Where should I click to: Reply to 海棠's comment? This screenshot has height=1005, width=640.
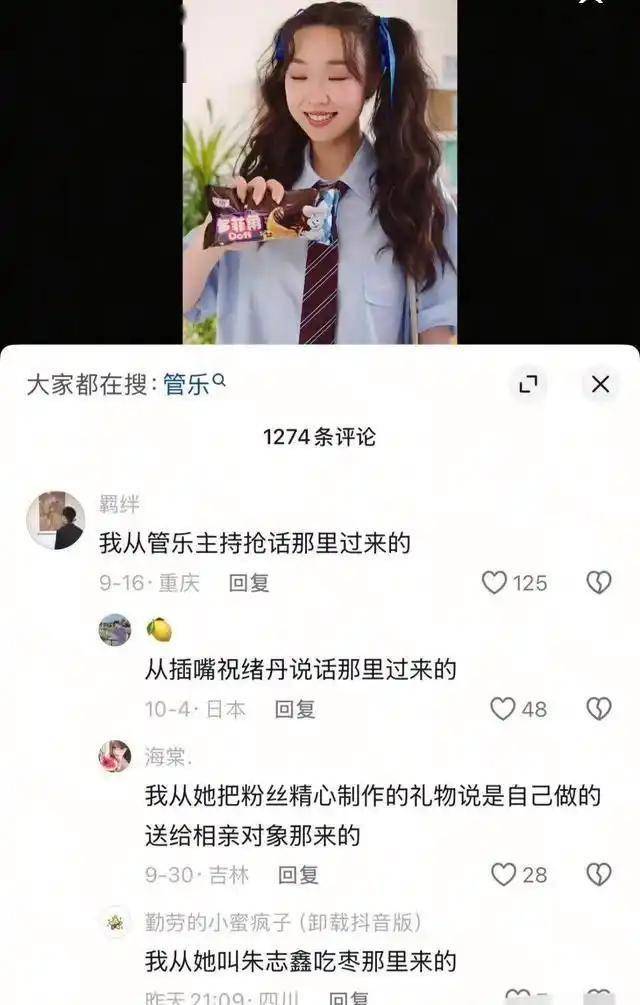(x=298, y=874)
